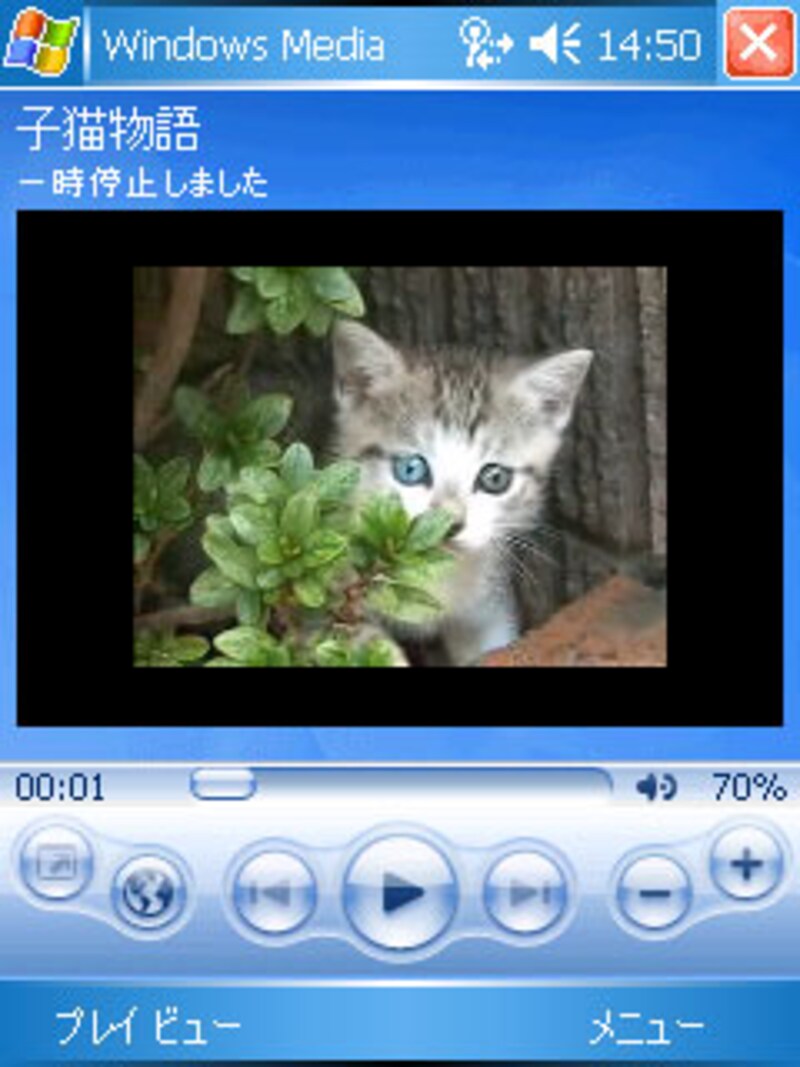Open the Windows Start menu
Screen dimensions: 800x1067
40,42
